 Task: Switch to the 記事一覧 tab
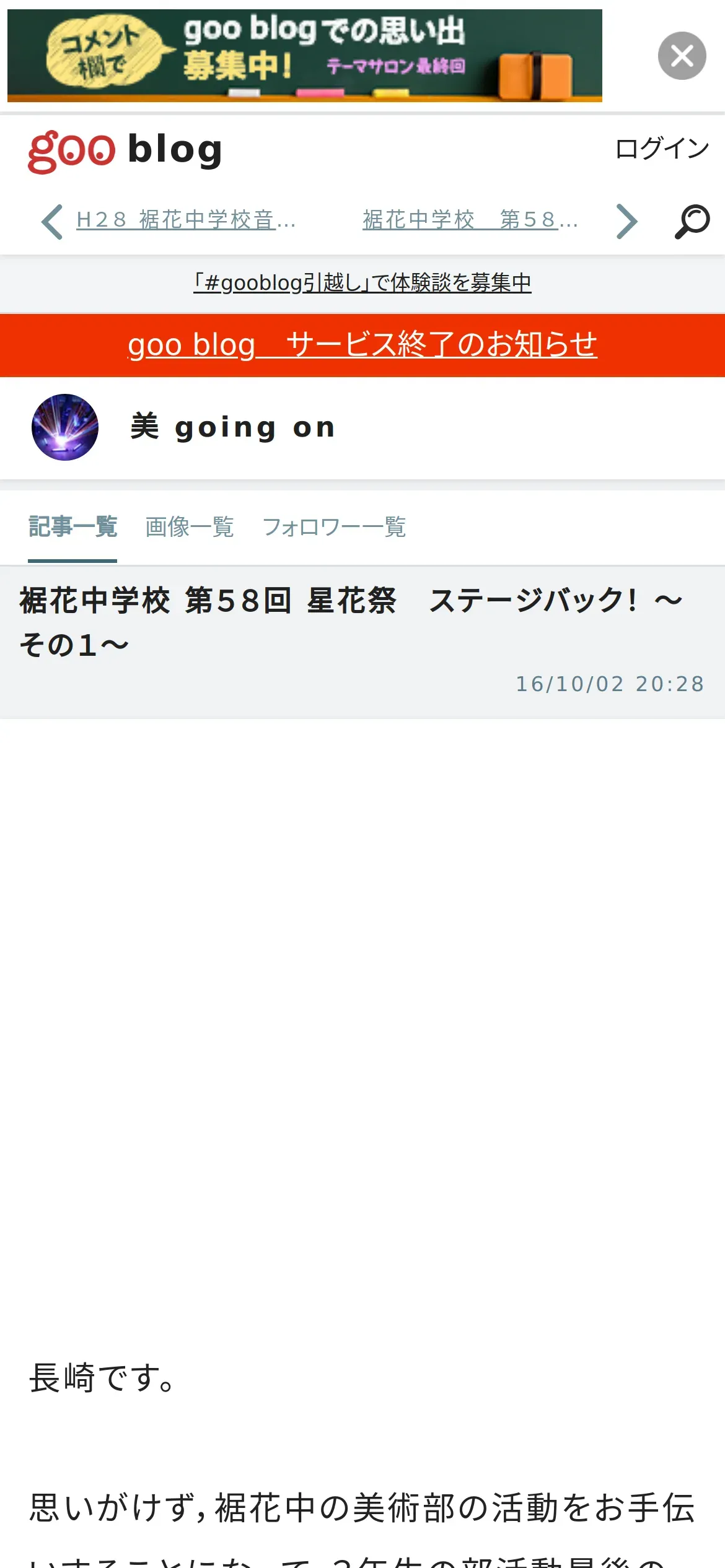[x=72, y=527]
